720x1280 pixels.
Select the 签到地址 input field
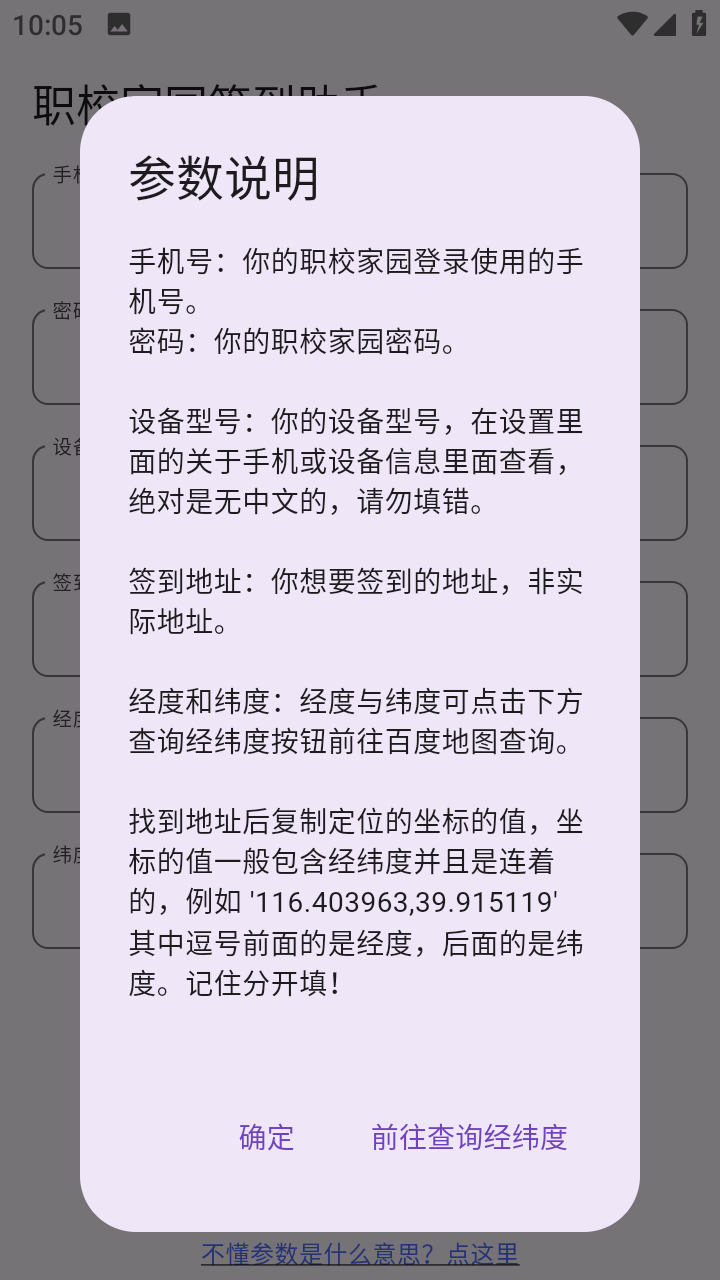[x=60, y=629]
